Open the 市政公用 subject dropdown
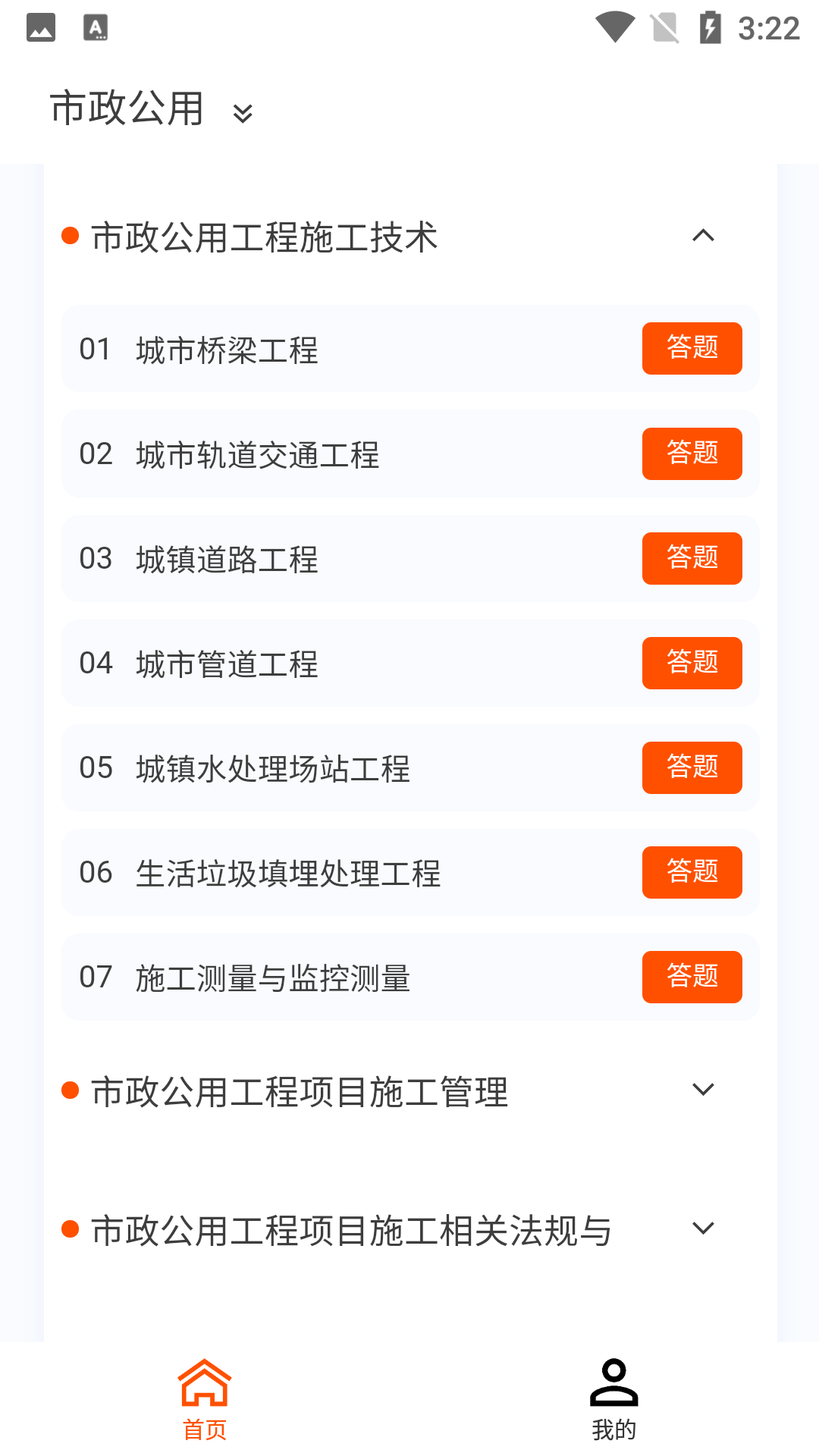Viewport: 819px width, 1456px height. (x=152, y=109)
